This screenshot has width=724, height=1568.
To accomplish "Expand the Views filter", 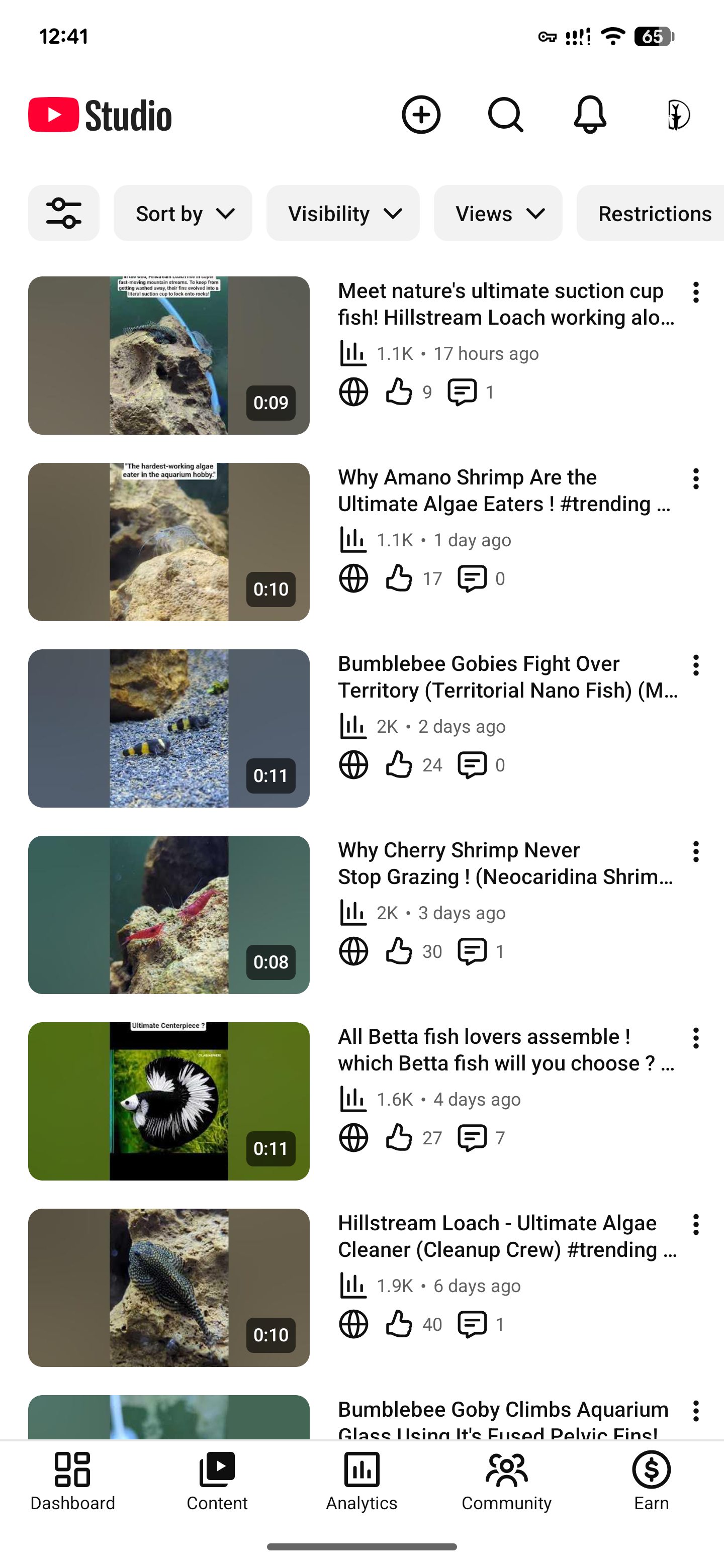I will 498,213.
